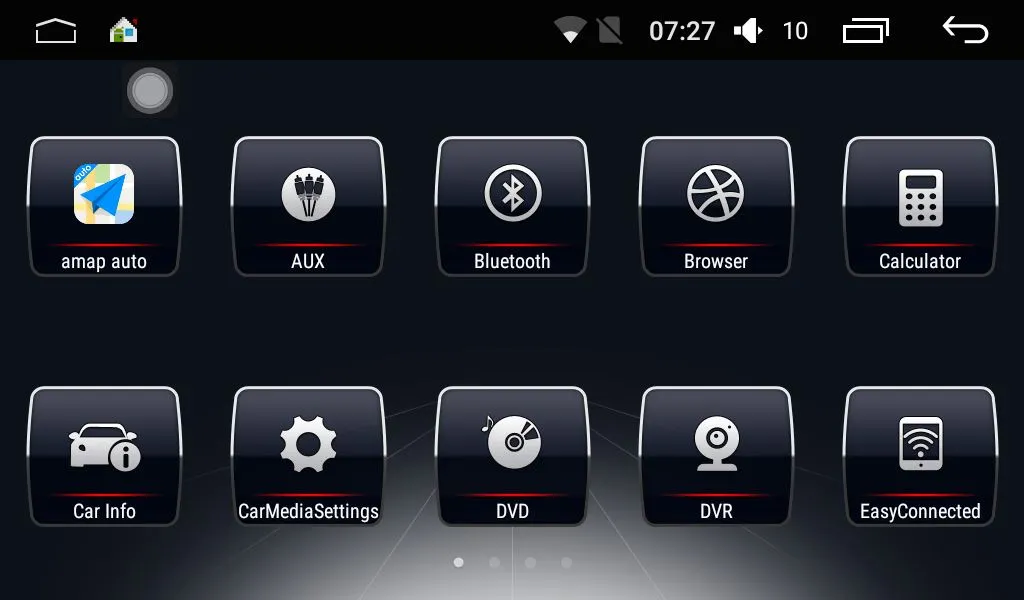Tap the home outline icon in the top bar
1024x600 pixels.
[x=56, y=31]
